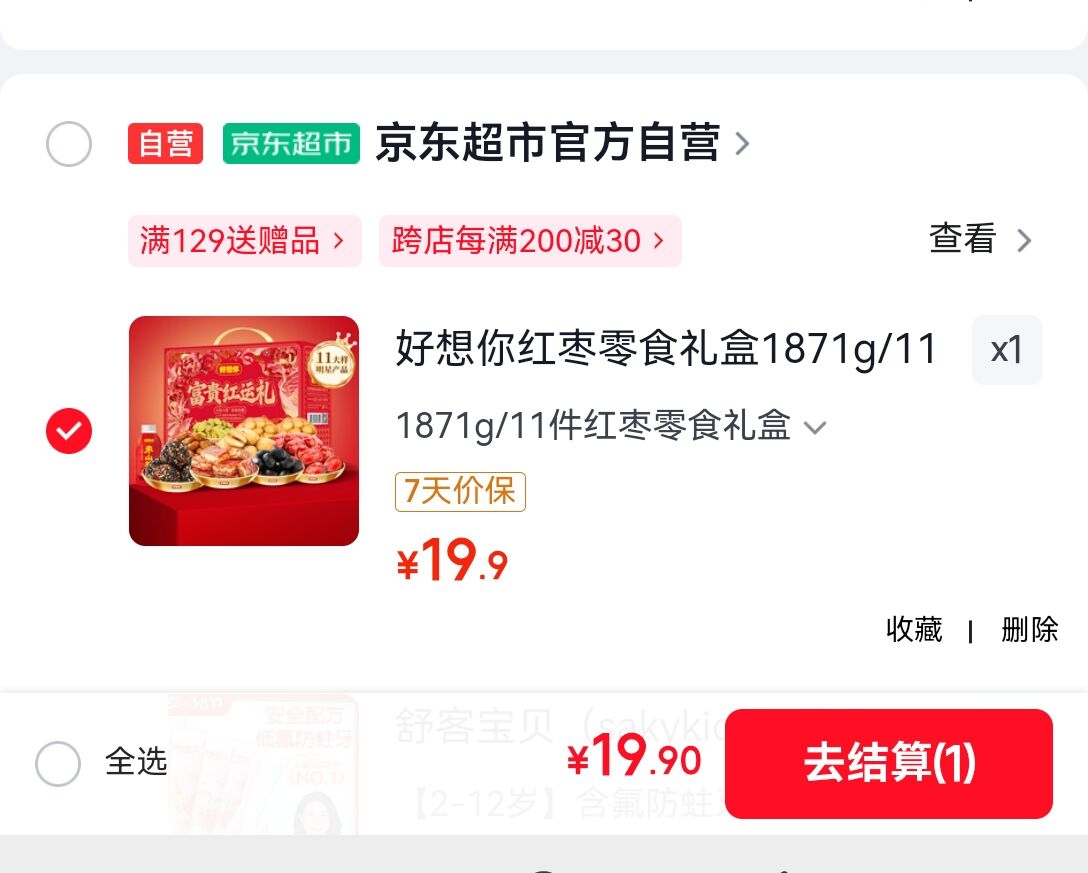Open the 满129送赠品 promotion
The width and height of the screenshot is (1088, 873).
(244, 241)
